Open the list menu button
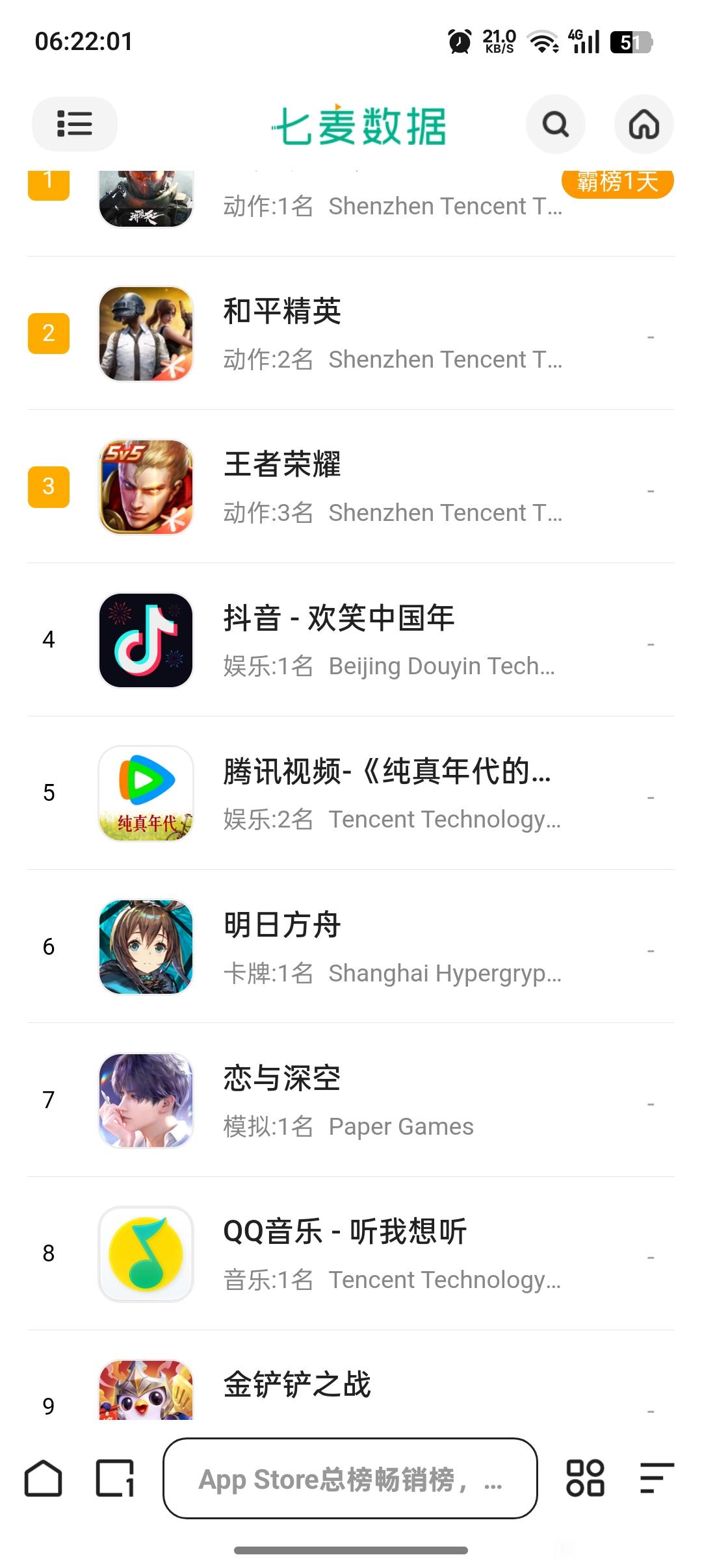 point(74,123)
